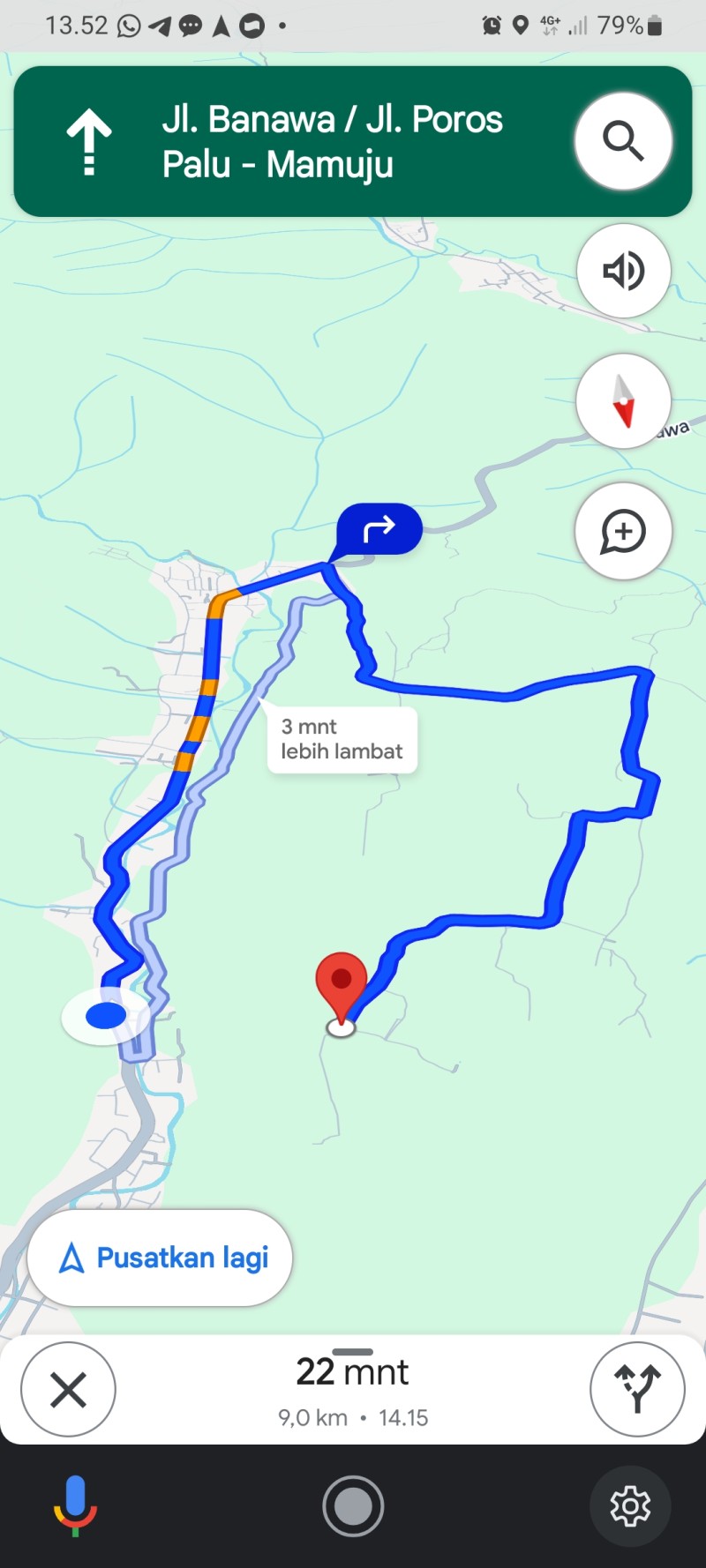Viewport: 706px width, 1568px height.
Task: Tap Pusatkan lagi to re-center
Action: pos(160,1258)
